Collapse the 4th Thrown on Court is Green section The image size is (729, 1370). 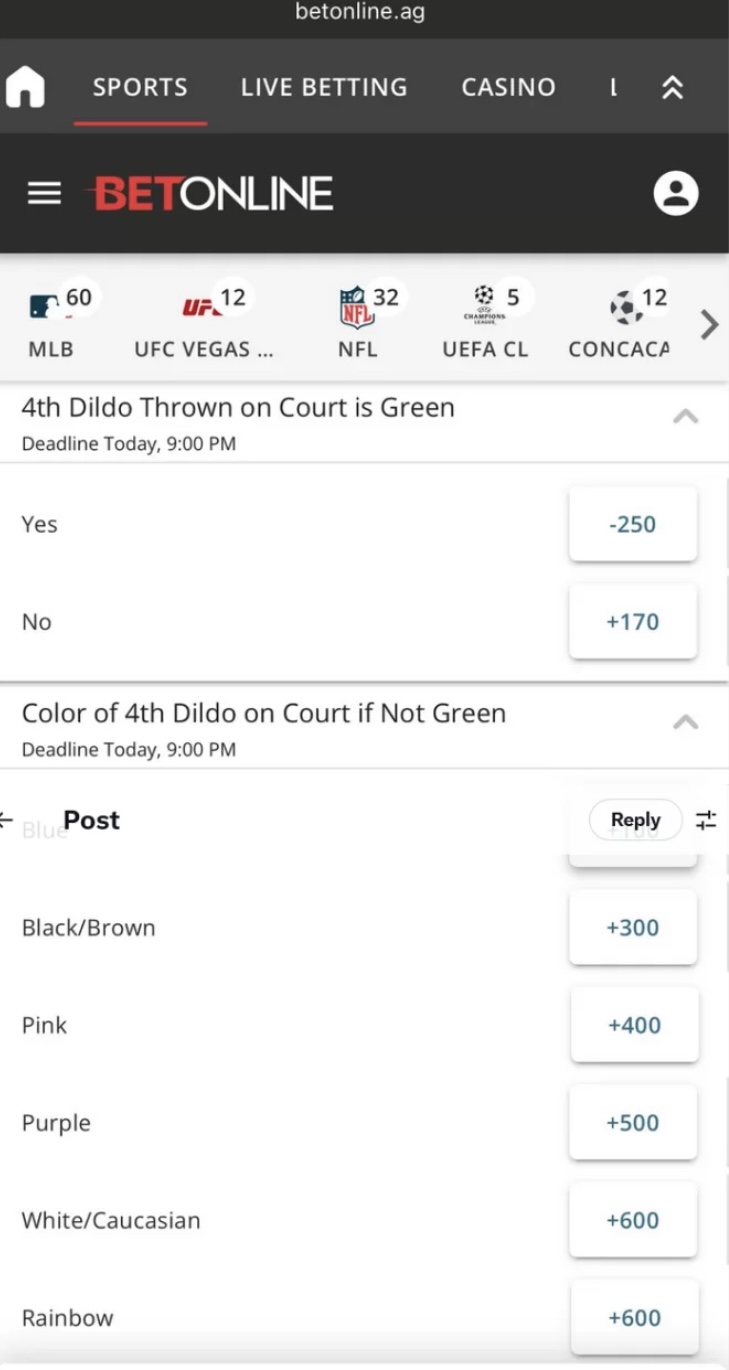(x=686, y=416)
